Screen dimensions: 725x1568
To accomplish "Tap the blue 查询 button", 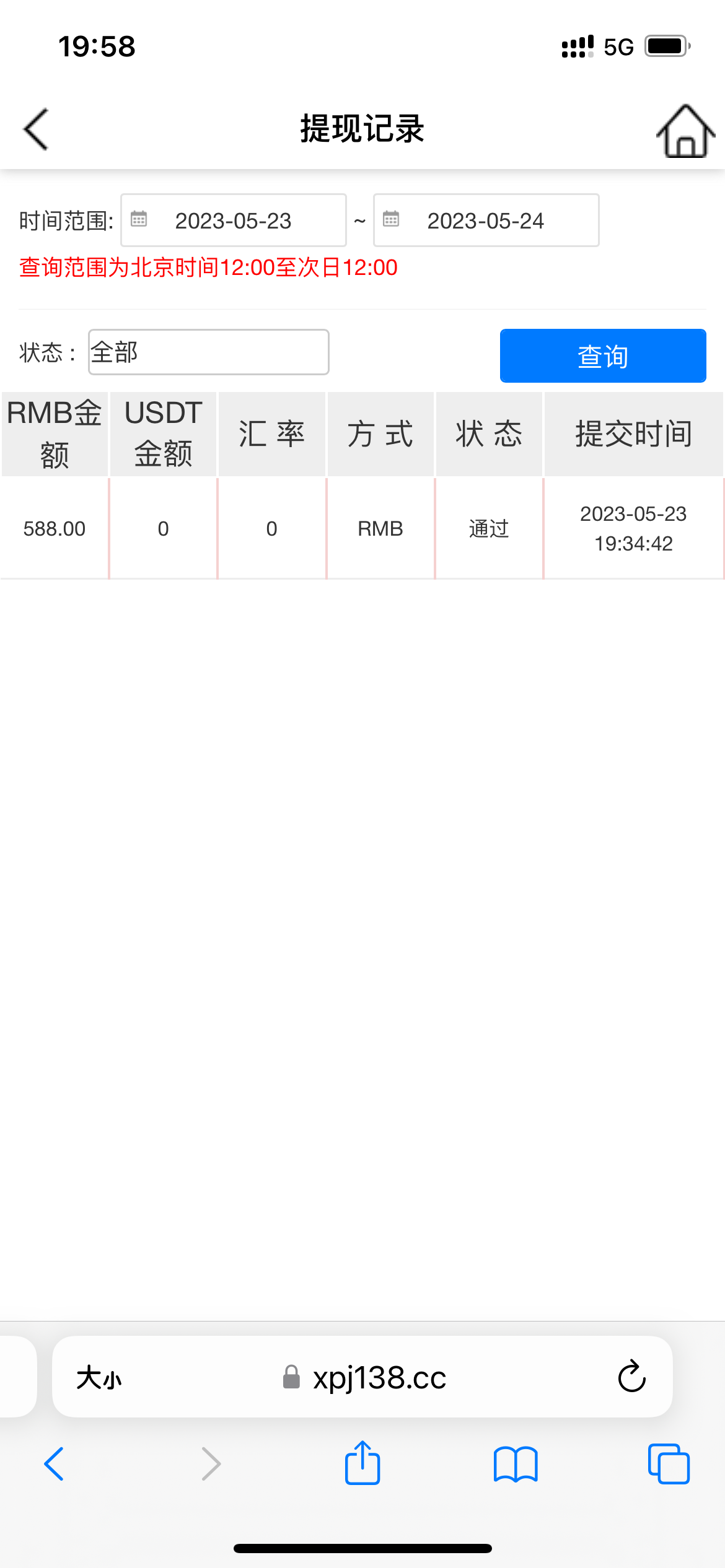I will [x=602, y=356].
